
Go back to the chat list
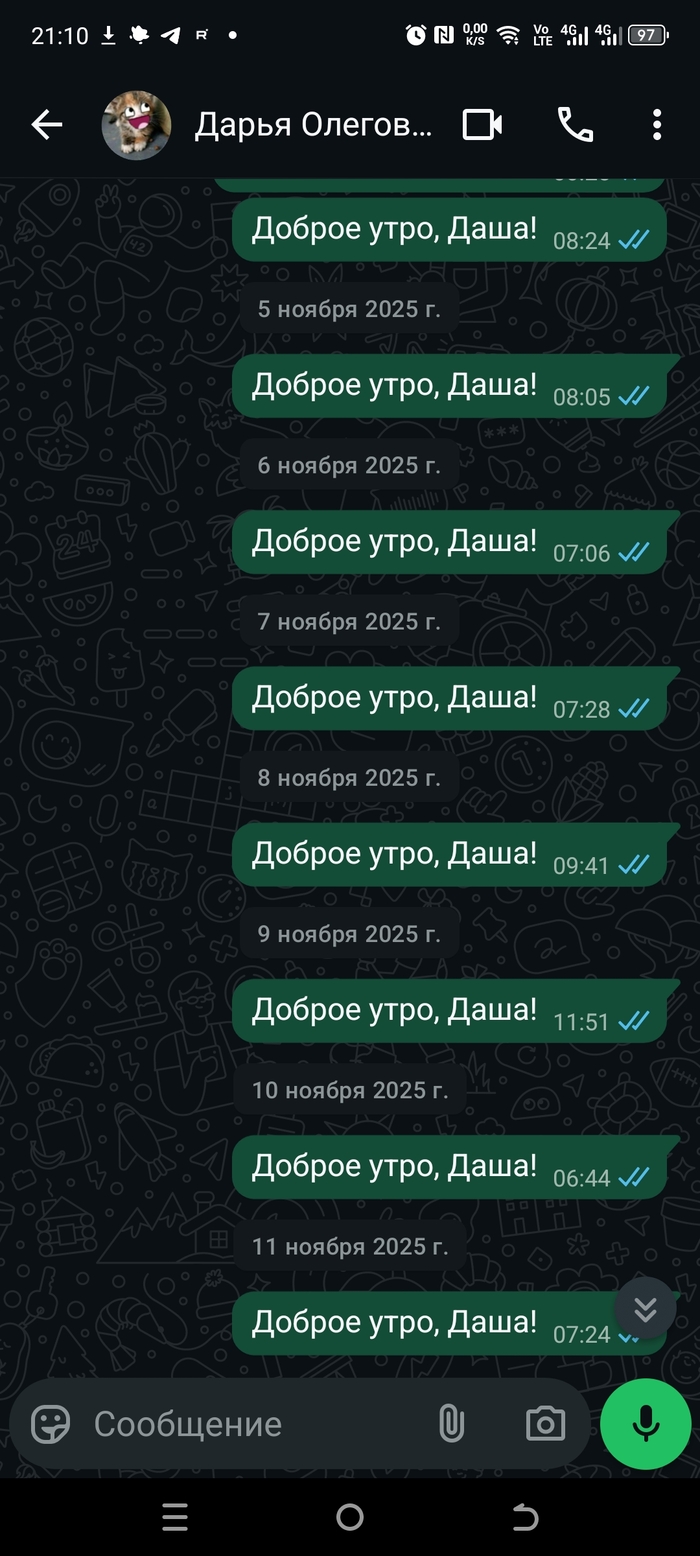coord(47,125)
